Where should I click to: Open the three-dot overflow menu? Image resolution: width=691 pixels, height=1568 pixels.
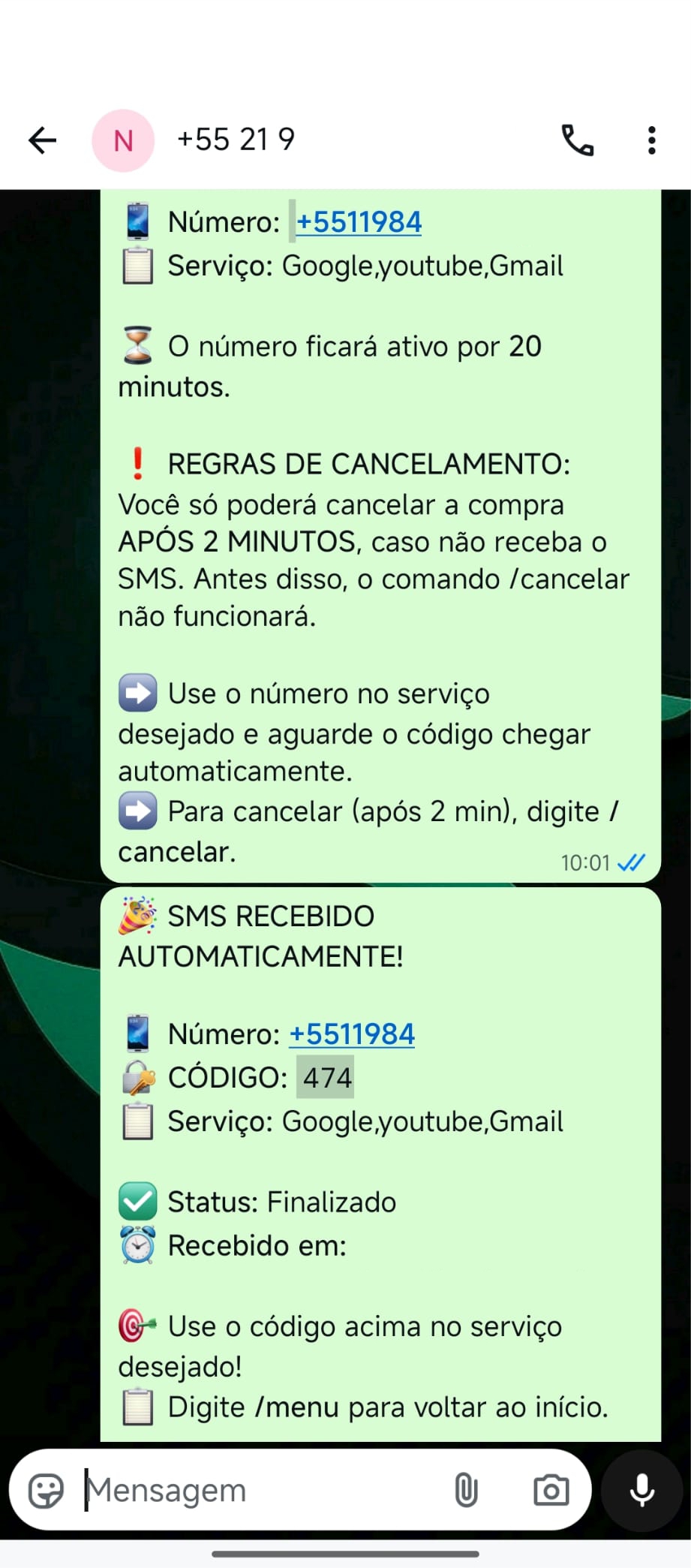click(650, 140)
